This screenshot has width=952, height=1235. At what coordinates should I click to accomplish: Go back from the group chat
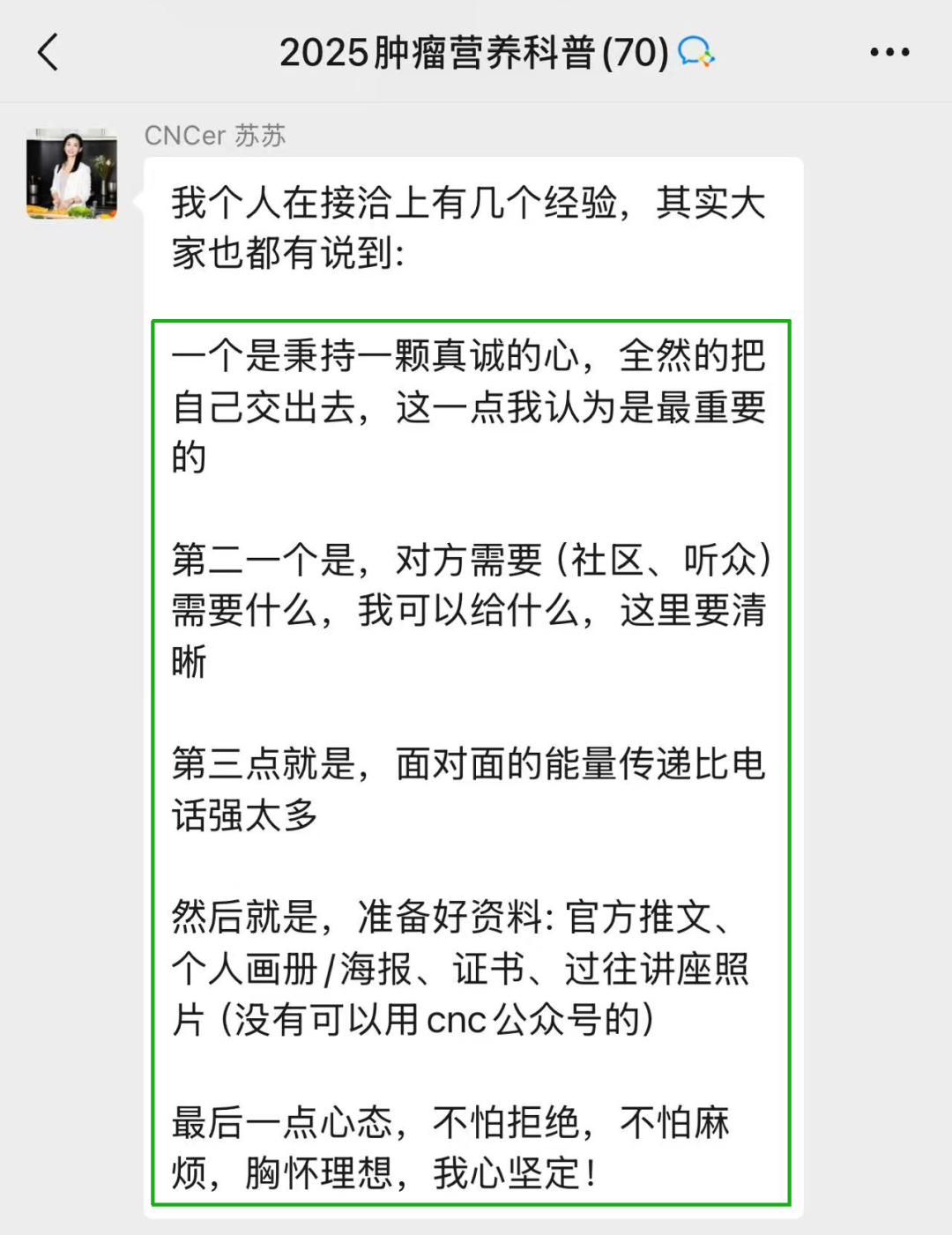pos(48,53)
